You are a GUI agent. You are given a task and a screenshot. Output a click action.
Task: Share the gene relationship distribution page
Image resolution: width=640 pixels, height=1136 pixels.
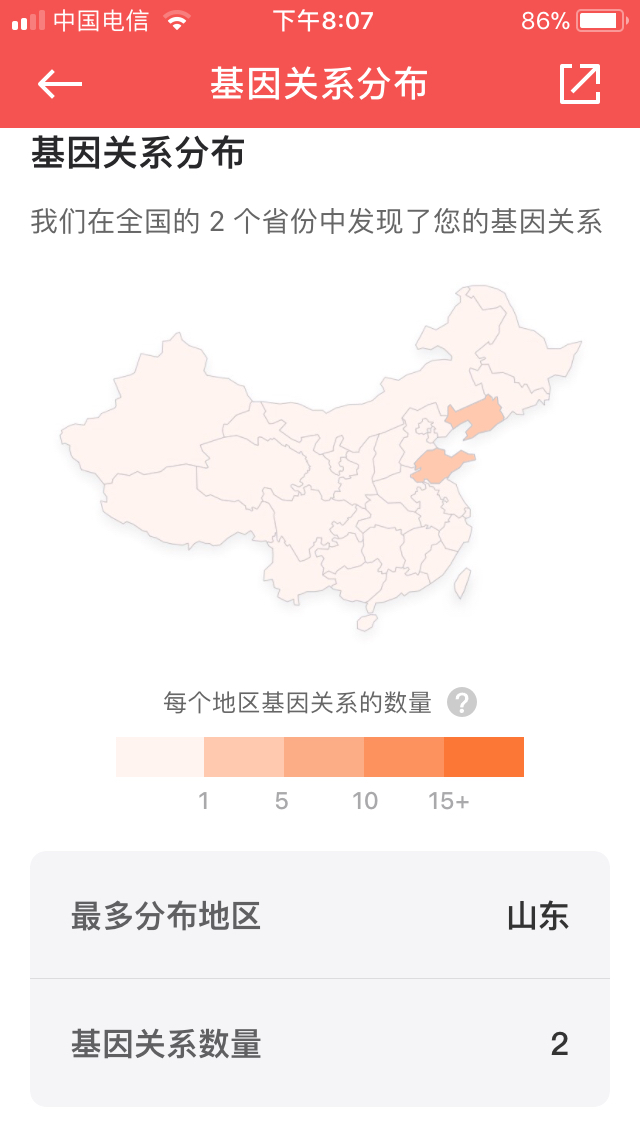point(580,84)
